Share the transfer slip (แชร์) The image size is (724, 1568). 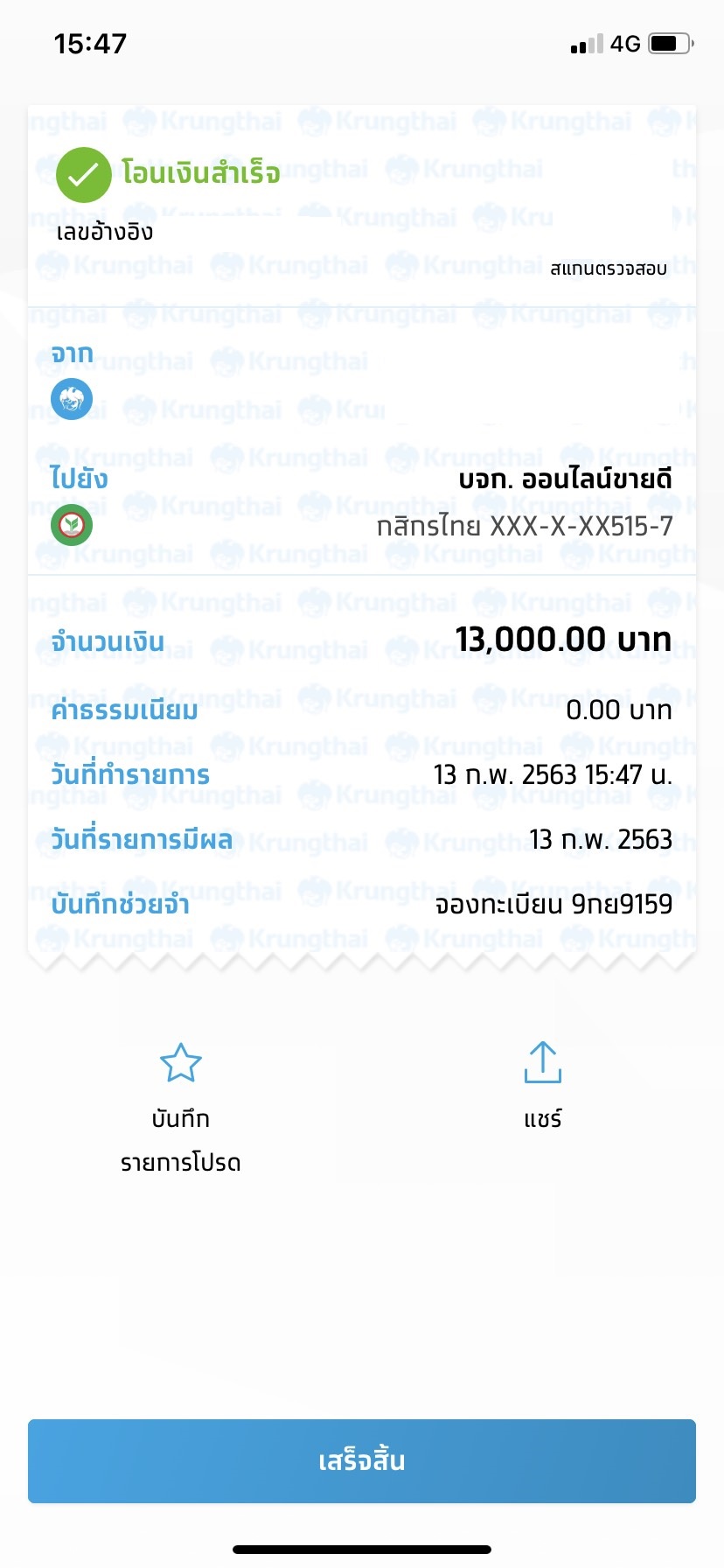tap(542, 1085)
